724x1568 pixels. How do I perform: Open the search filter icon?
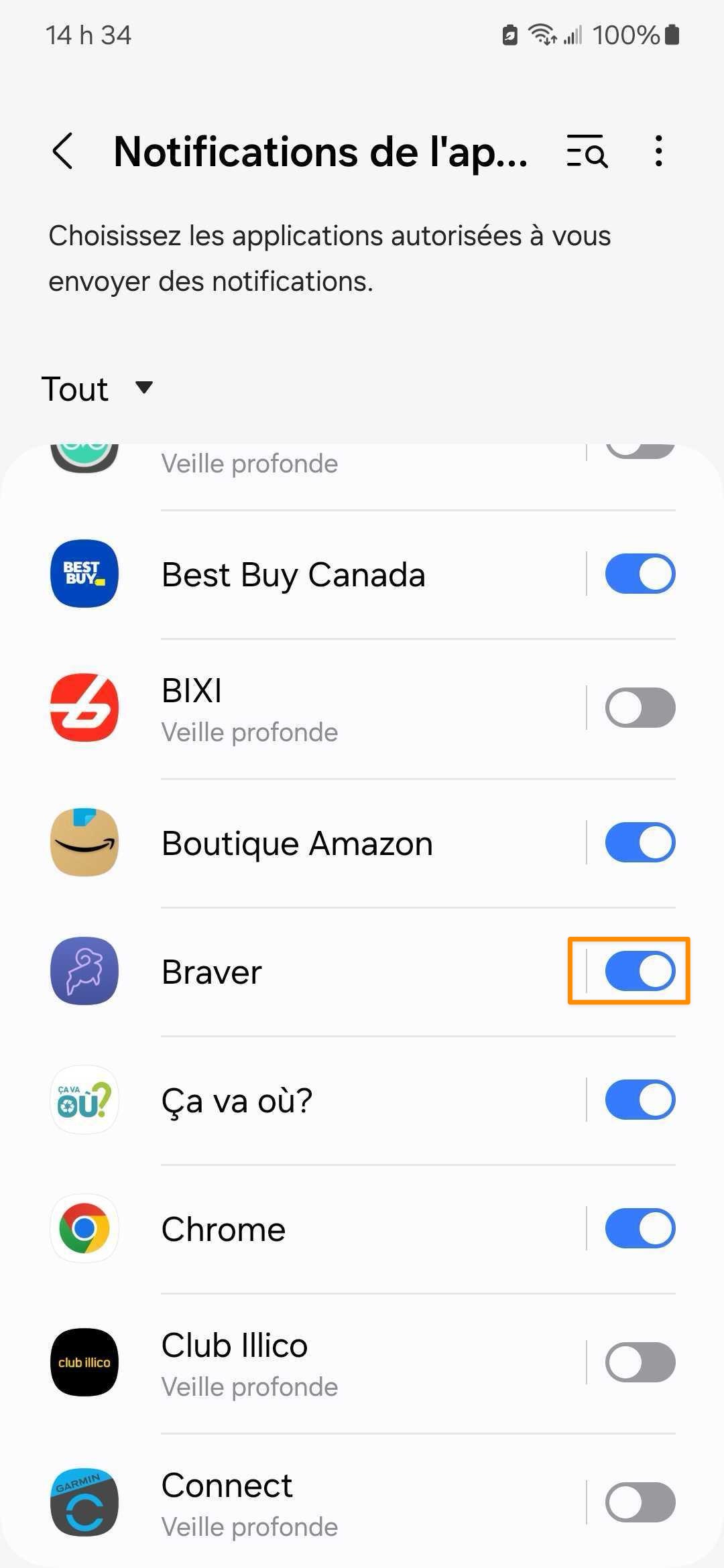pyautogui.click(x=587, y=151)
